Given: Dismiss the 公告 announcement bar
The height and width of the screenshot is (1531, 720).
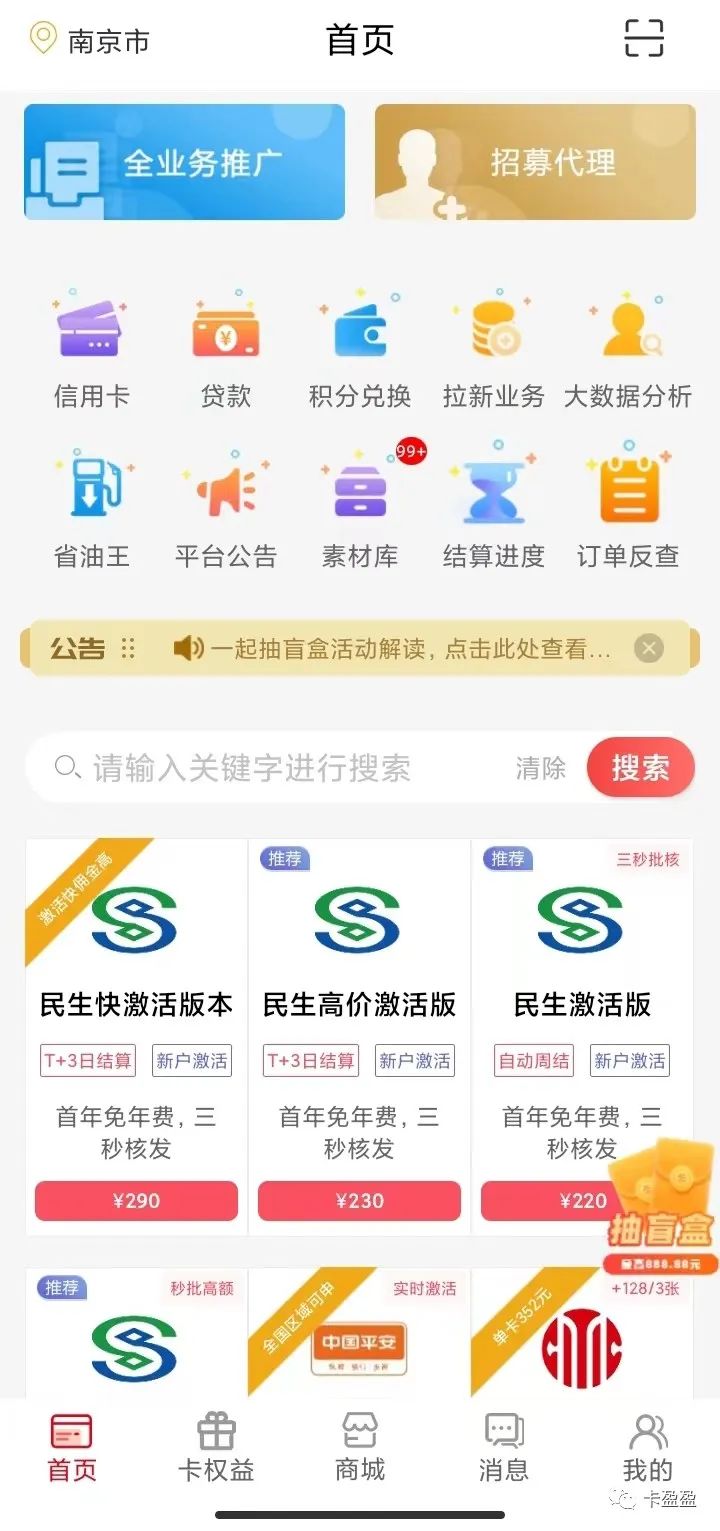Looking at the screenshot, I should [649, 649].
